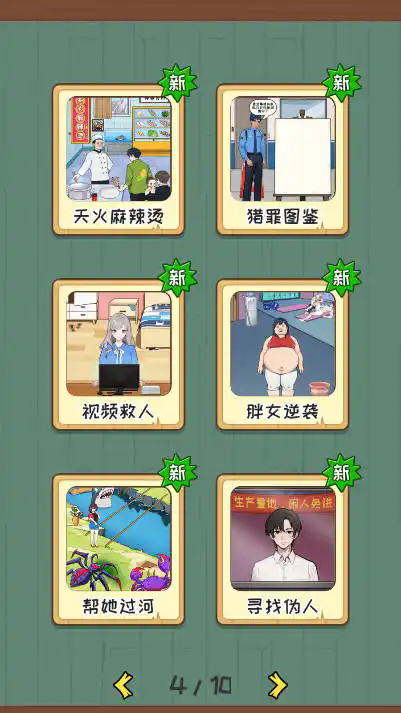This screenshot has height=713, width=401.
Task: Play the 胖女逆袭 level
Action: tap(282, 354)
